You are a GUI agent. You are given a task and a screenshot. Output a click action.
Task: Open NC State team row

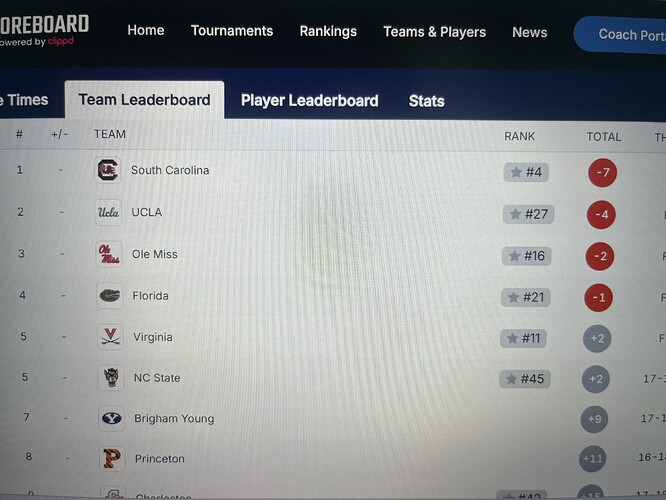(x=157, y=378)
